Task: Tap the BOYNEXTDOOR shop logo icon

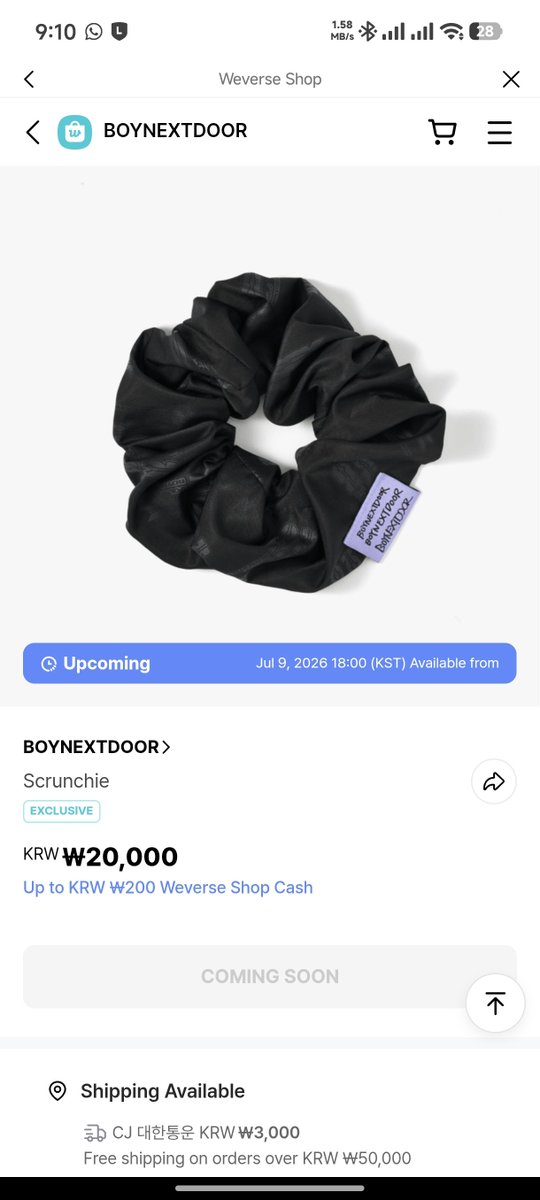Action: click(x=75, y=132)
